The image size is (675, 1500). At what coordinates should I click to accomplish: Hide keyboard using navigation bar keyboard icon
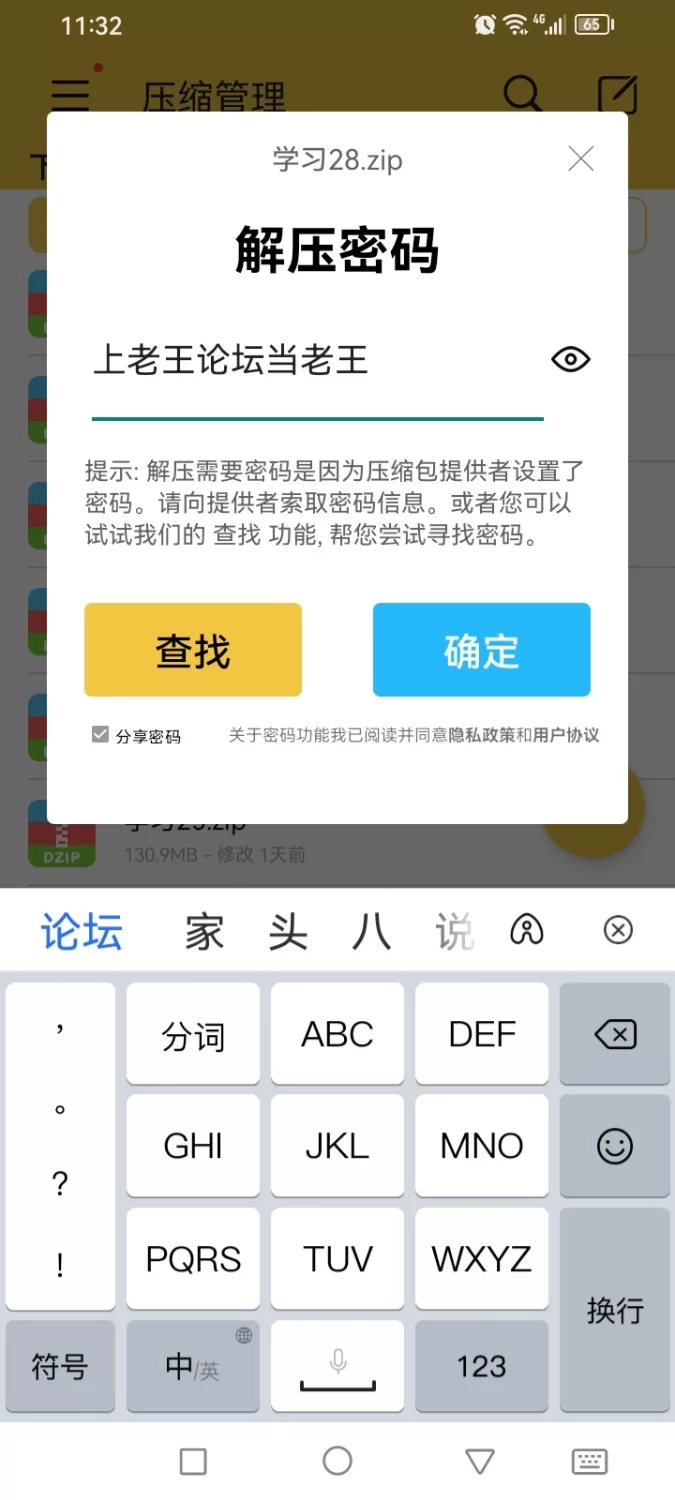[589, 1461]
